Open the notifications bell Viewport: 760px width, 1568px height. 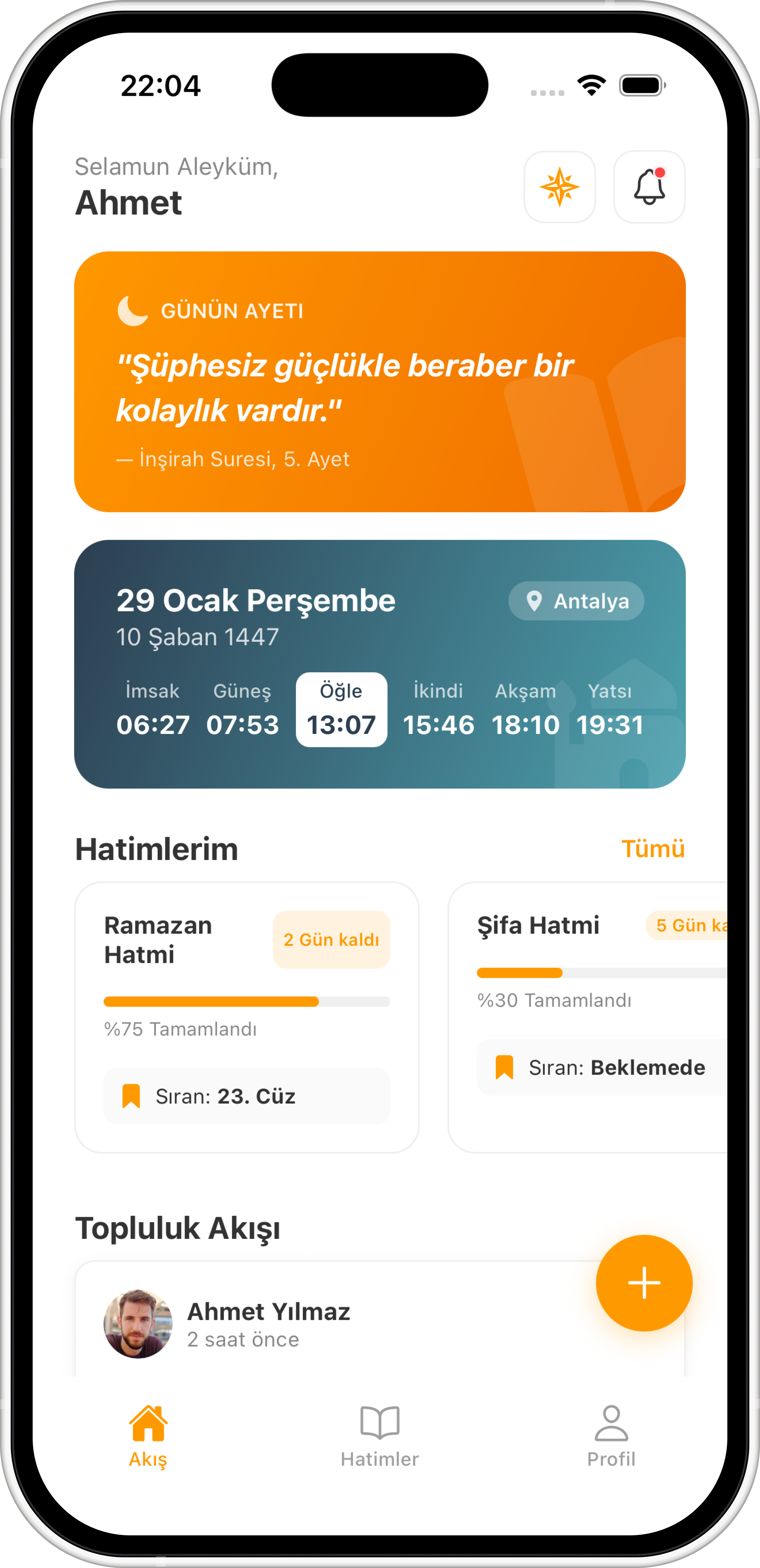coord(649,187)
